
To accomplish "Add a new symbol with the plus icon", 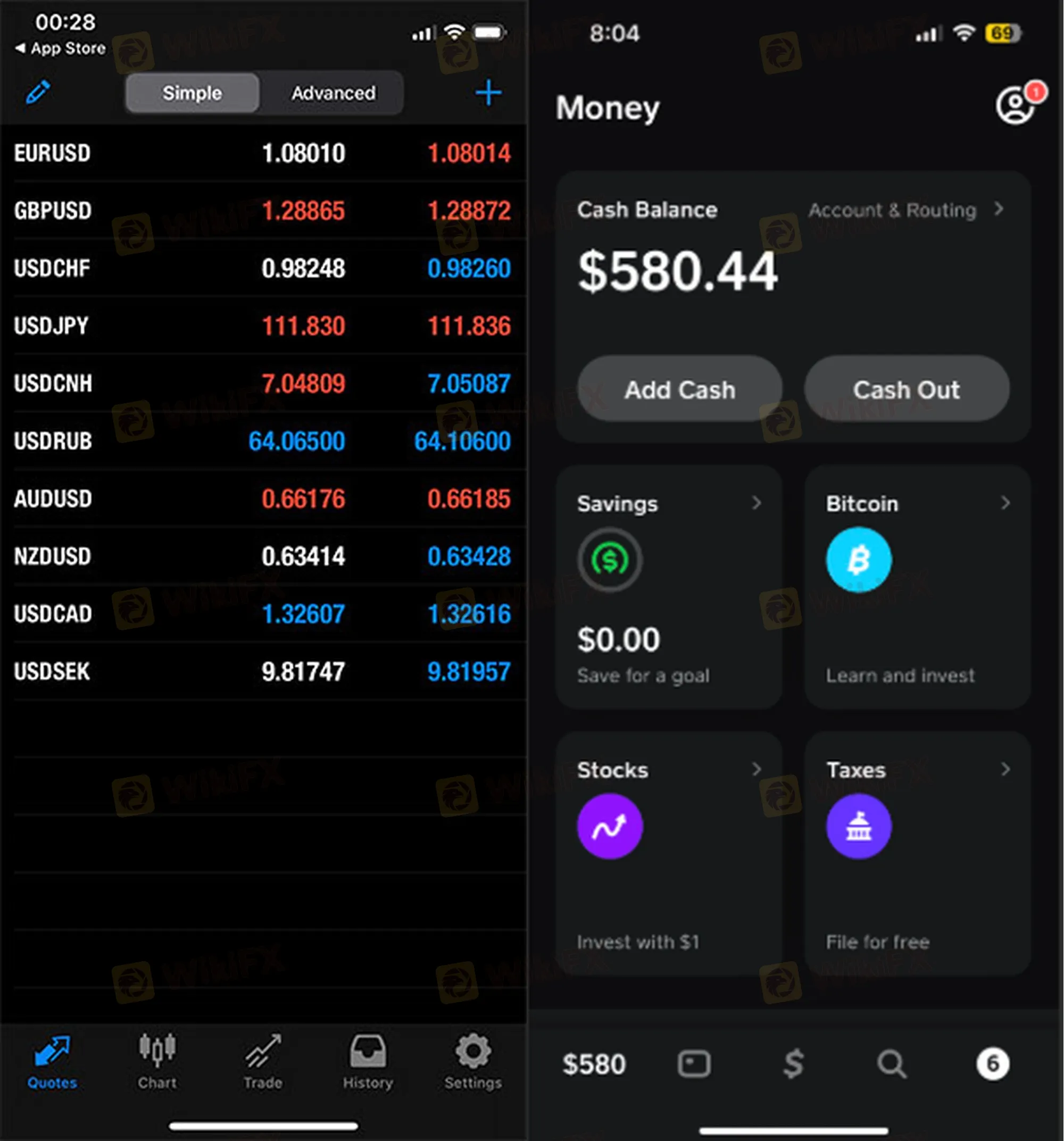I will click(x=488, y=93).
